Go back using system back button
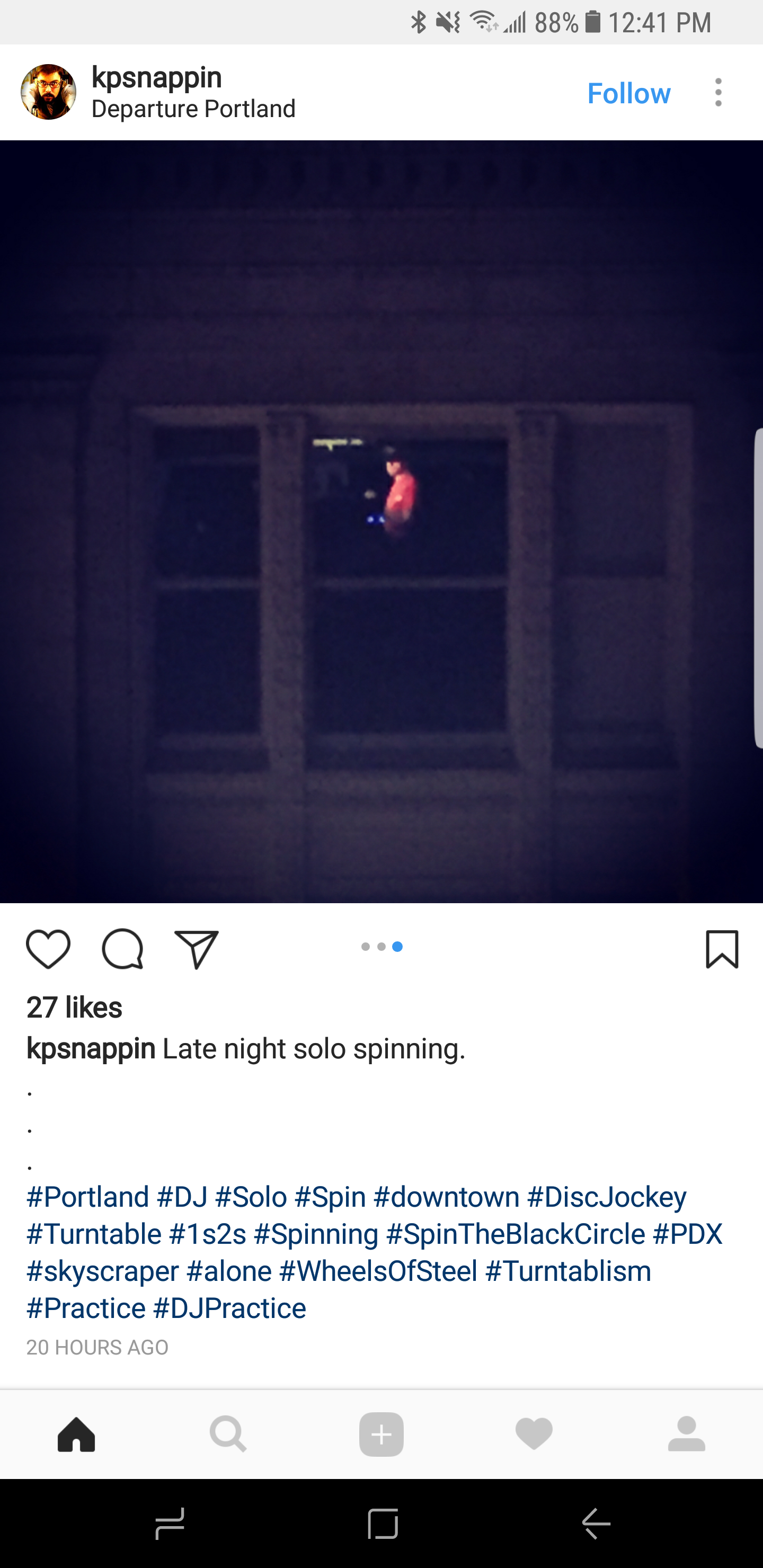 [x=596, y=1524]
